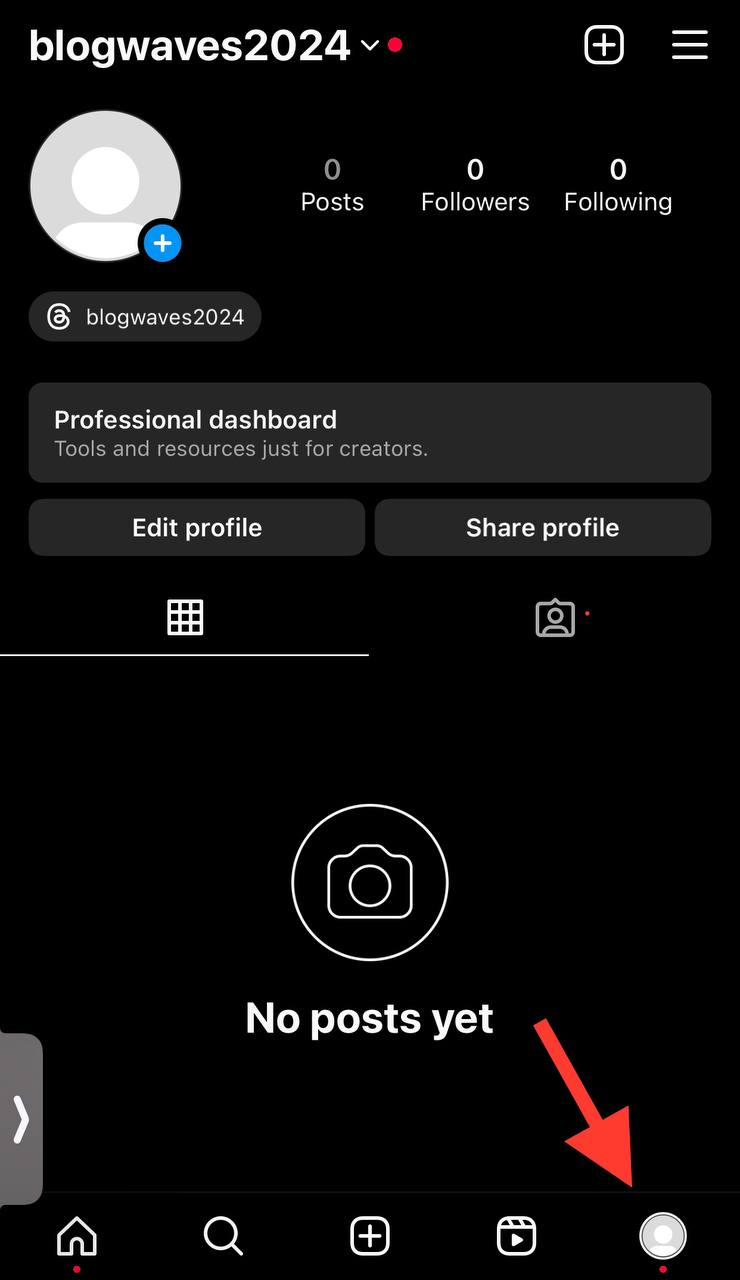Add a profile photo via blue plus badge

[x=162, y=243]
